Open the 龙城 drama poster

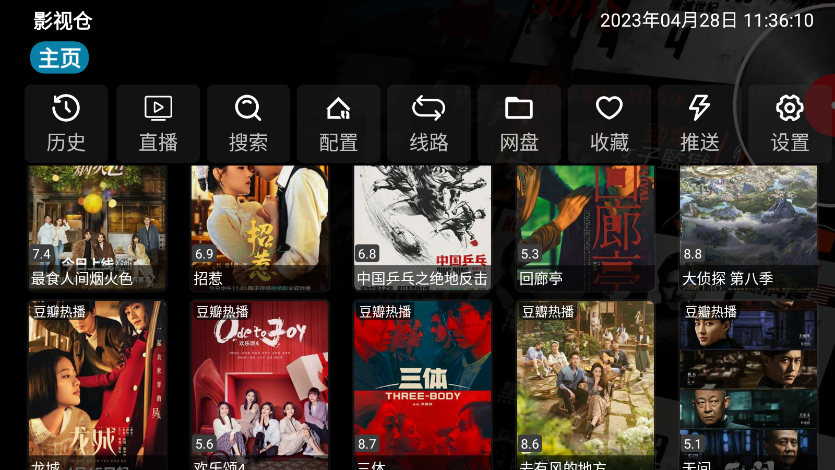tap(97, 385)
